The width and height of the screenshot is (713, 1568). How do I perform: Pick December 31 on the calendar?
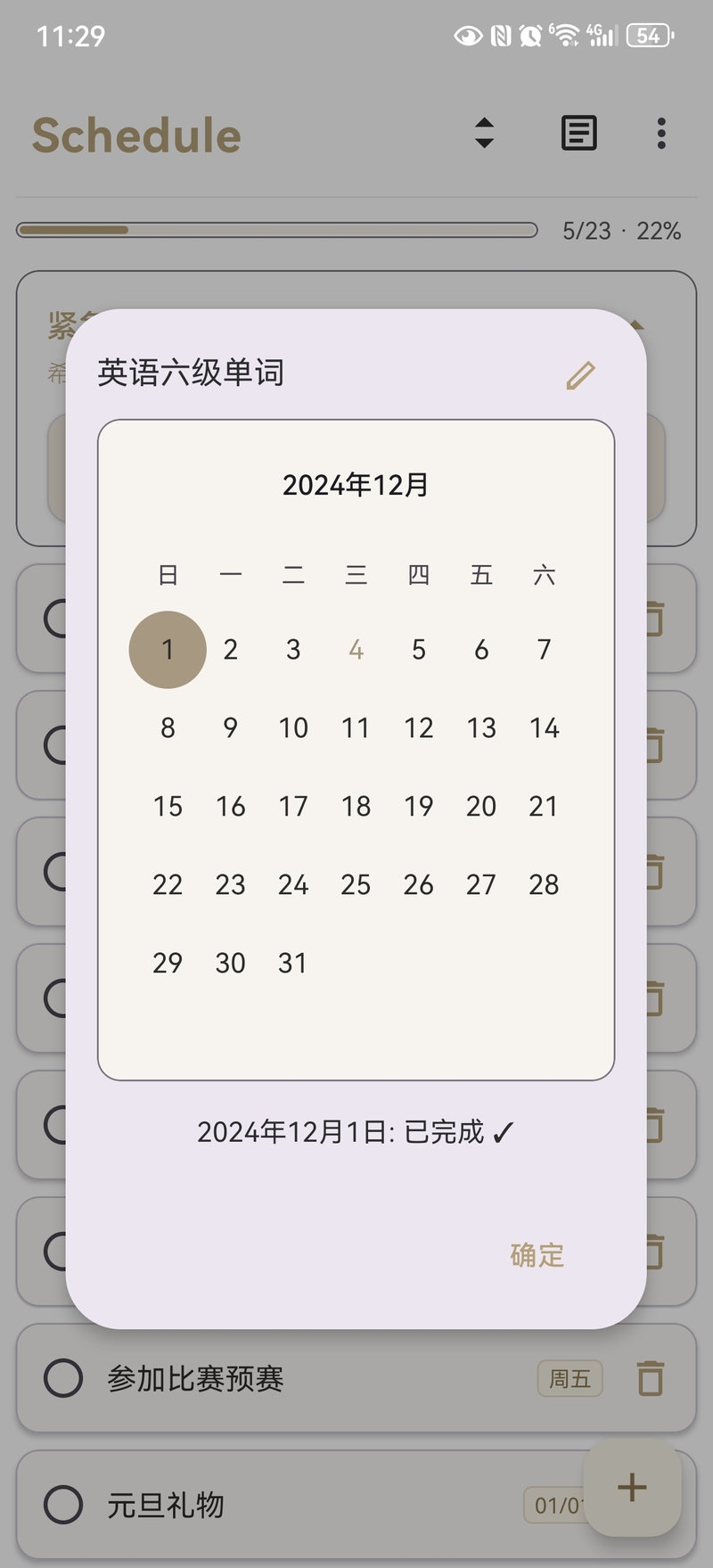[x=293, y=964]
